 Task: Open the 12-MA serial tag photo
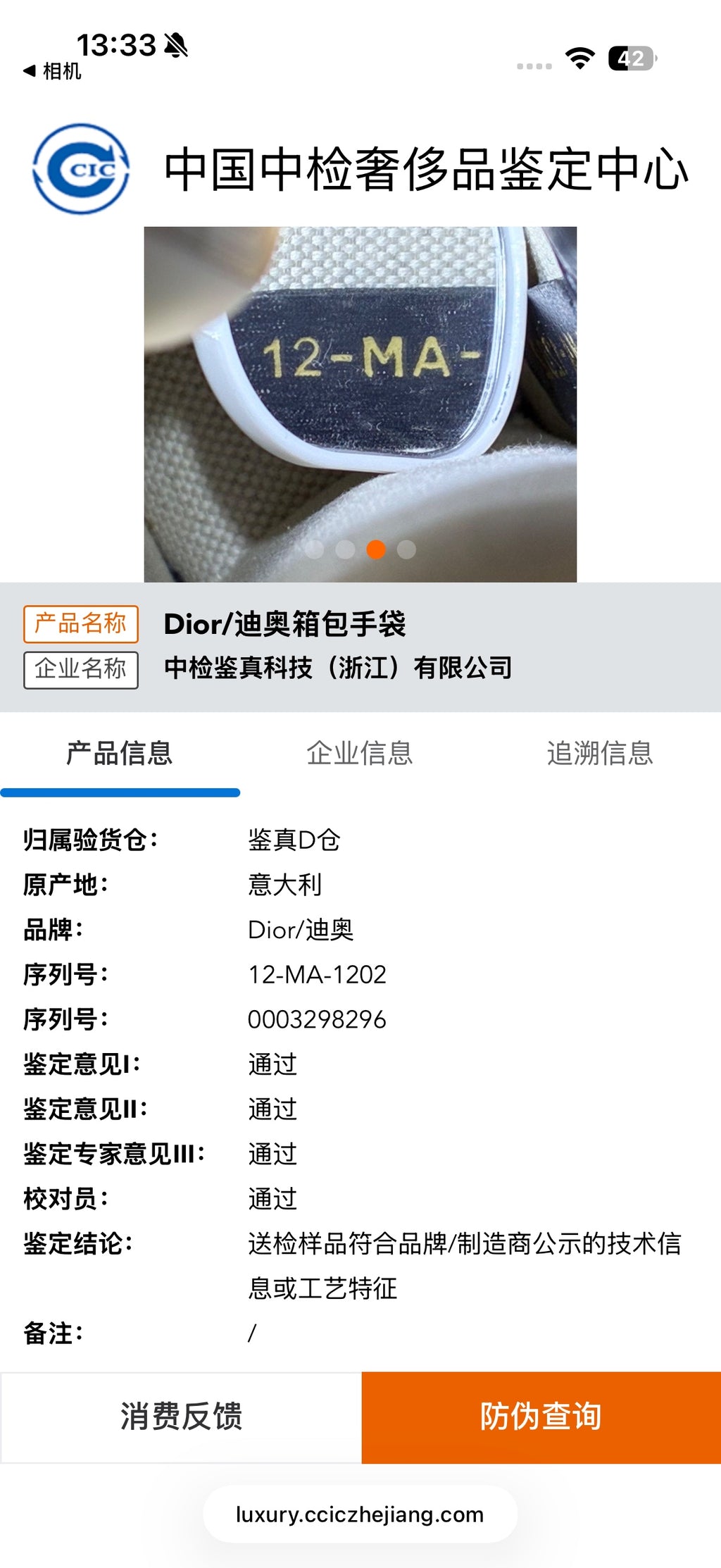[360, 404]
